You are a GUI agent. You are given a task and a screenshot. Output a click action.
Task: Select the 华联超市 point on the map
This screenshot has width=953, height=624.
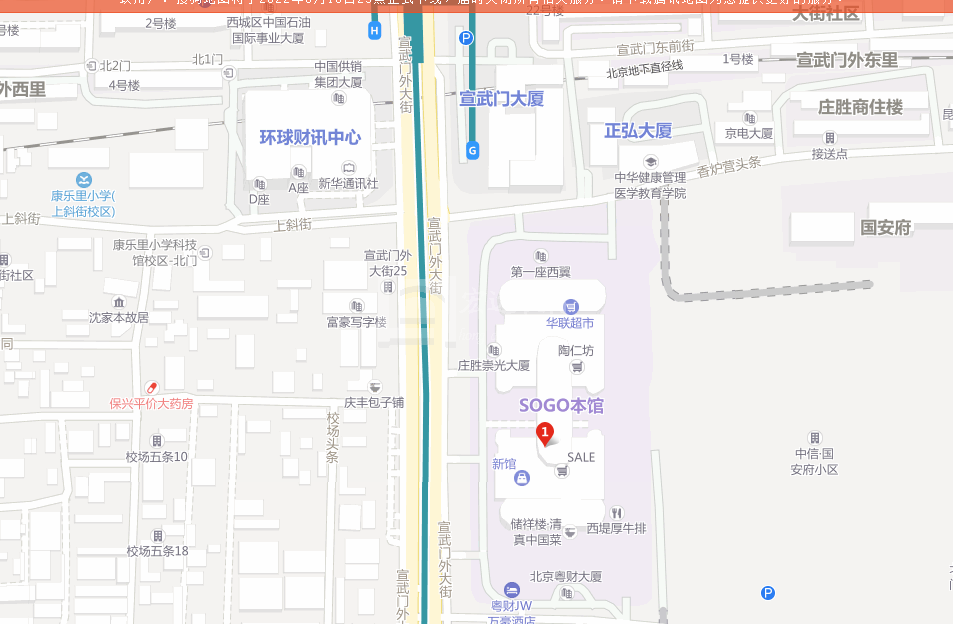click(570, 306)
